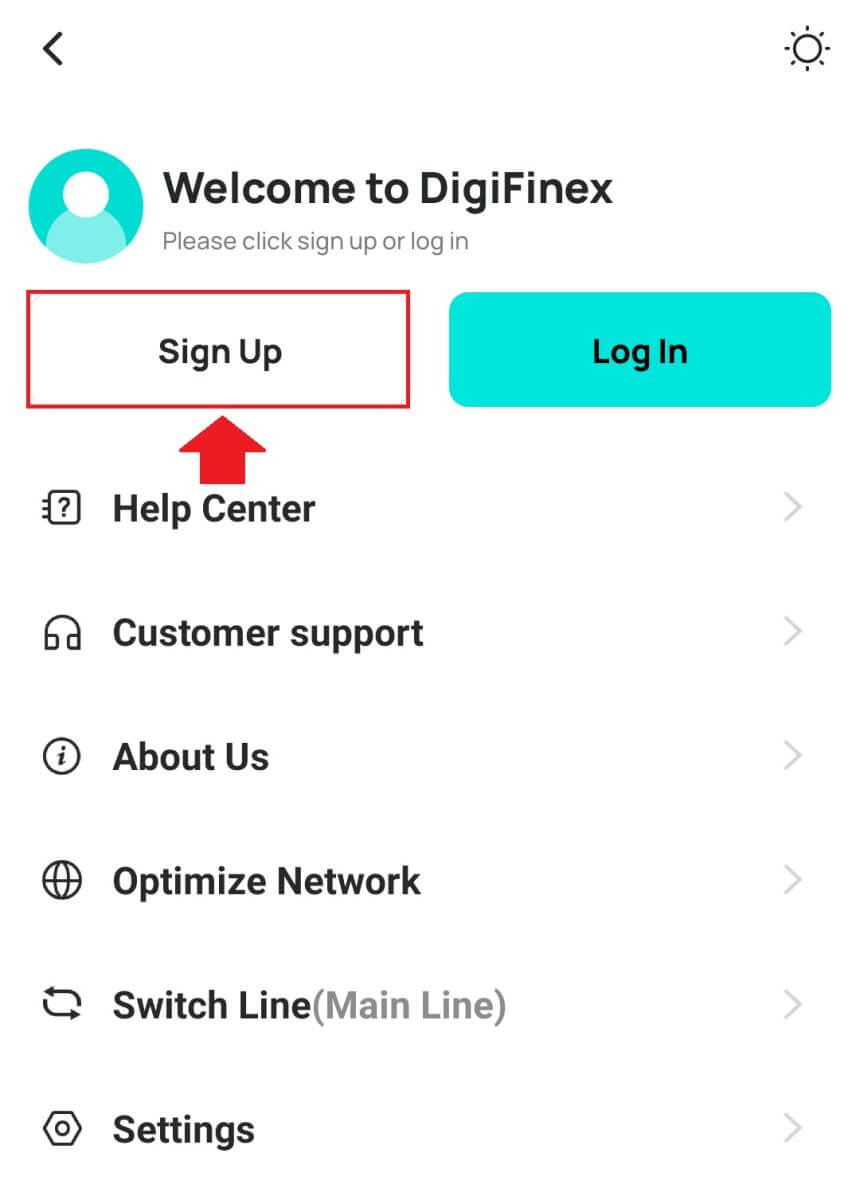Click the Welcome to DigiFinex heading
The width and height of the screenshot is (860, 1200).
[x=389, y=188]
